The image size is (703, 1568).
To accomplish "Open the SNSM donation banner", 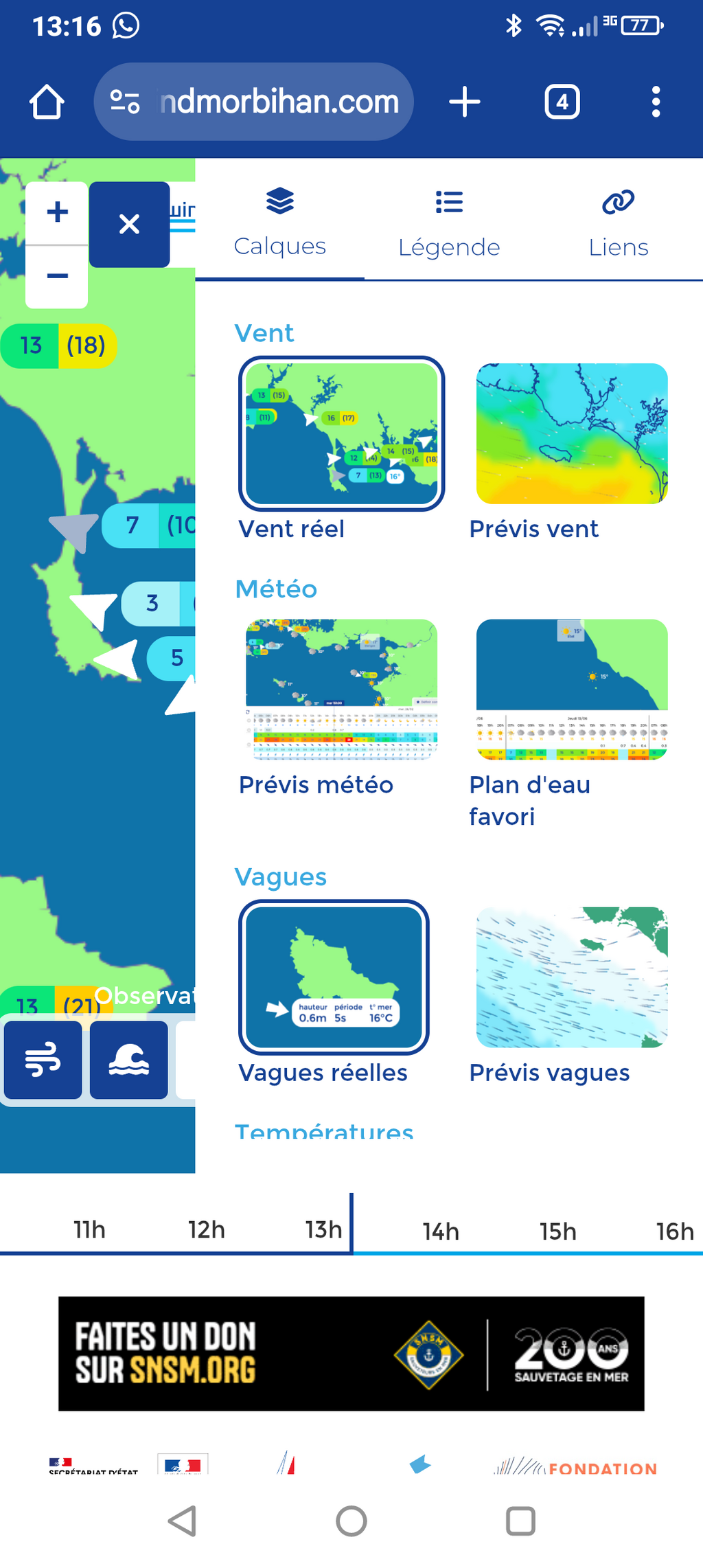I will click(351, 1354).
